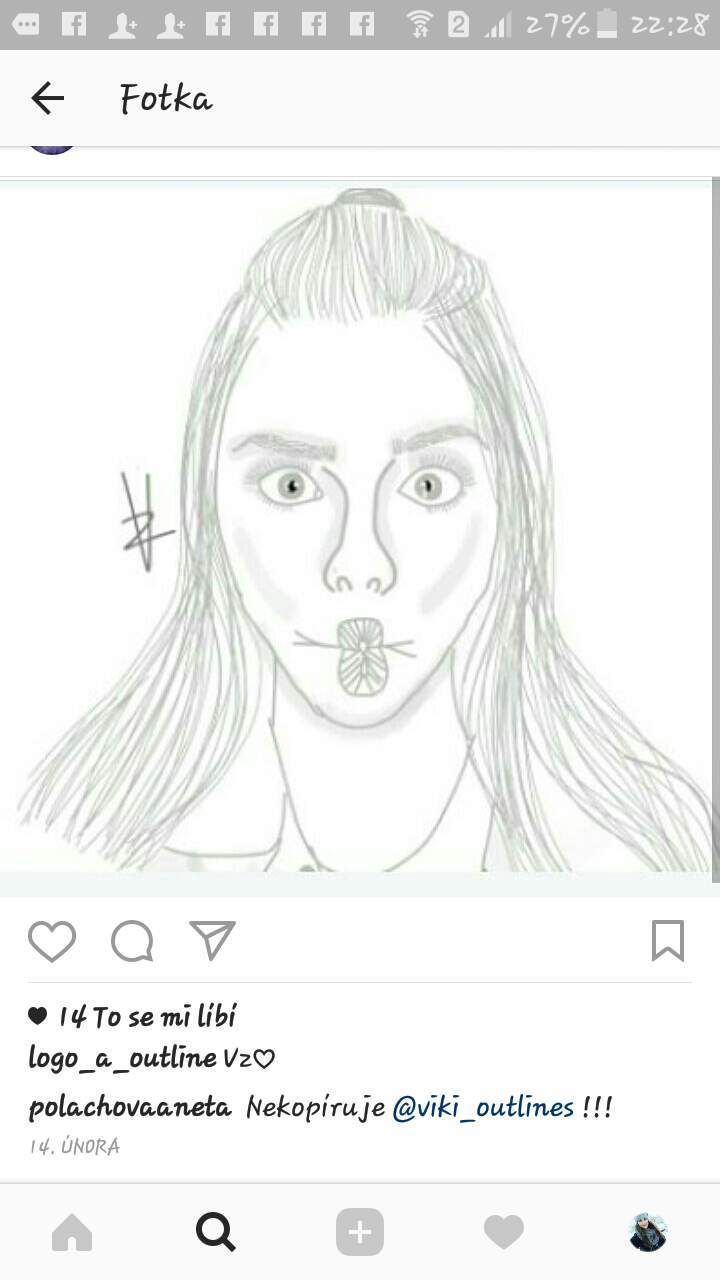Open the activity heart tab
Image resolution: width=720 pixels, height=1280 pixels.
point(504,1233)
